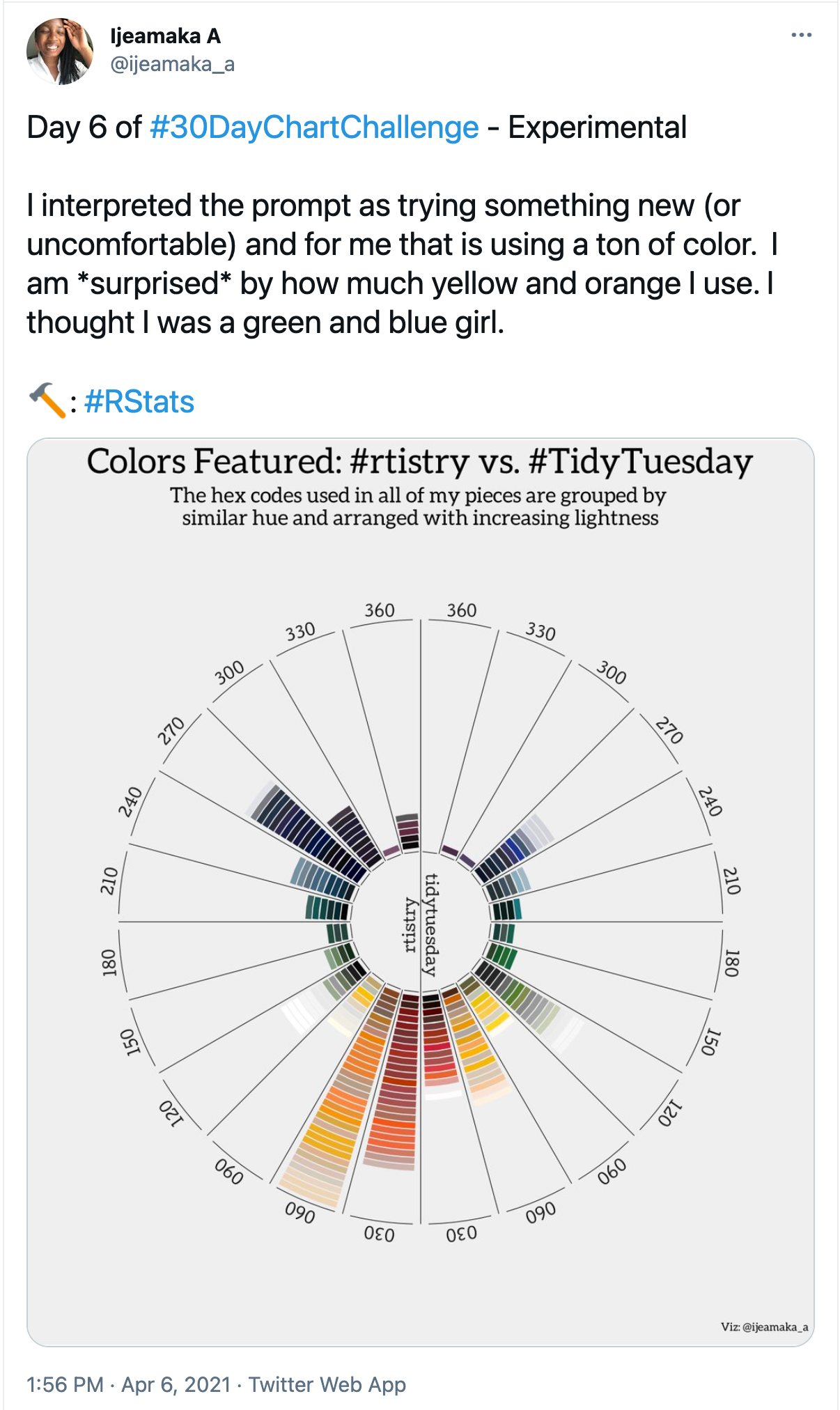Tap the Twitter Web App source label

(x=327, y=1384)
